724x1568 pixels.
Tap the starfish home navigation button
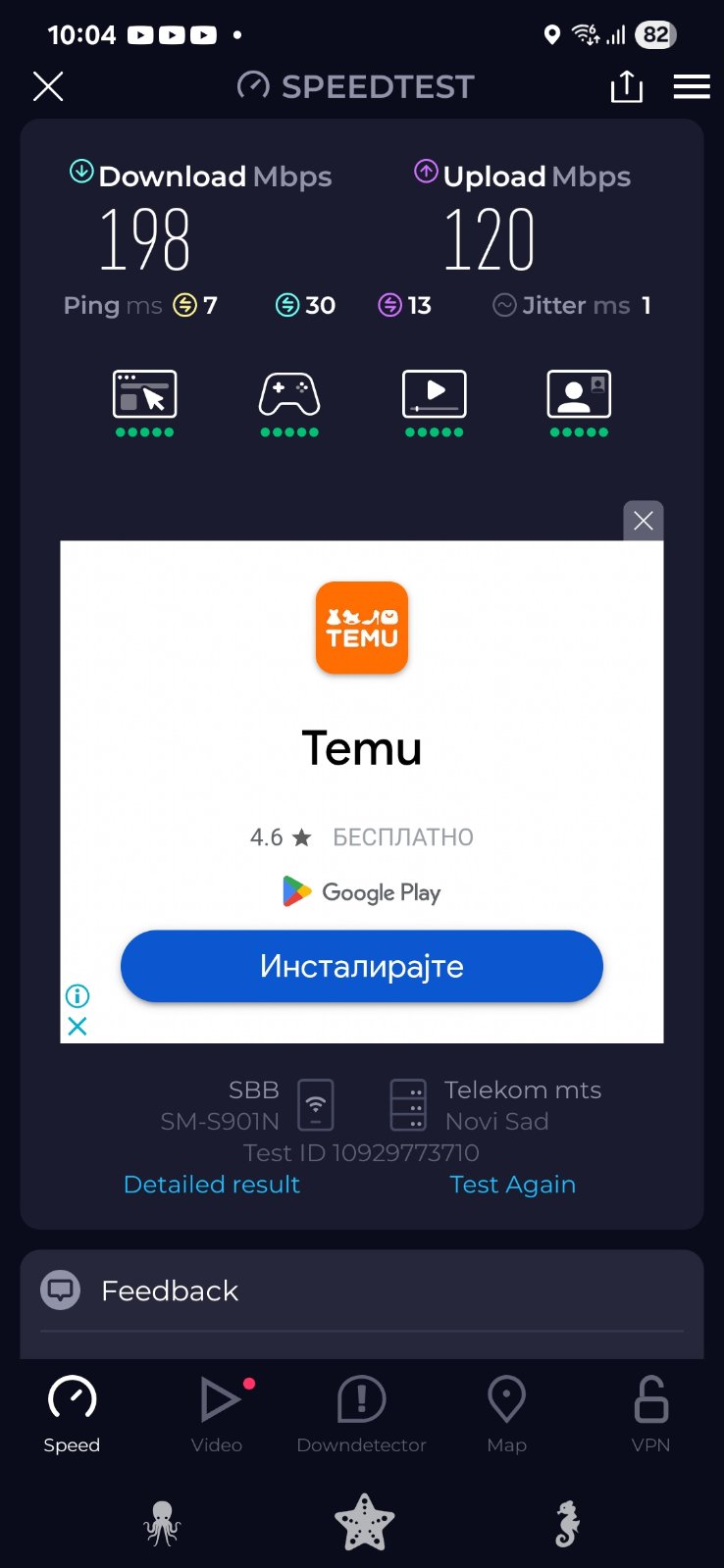[x=364, y=1523]
